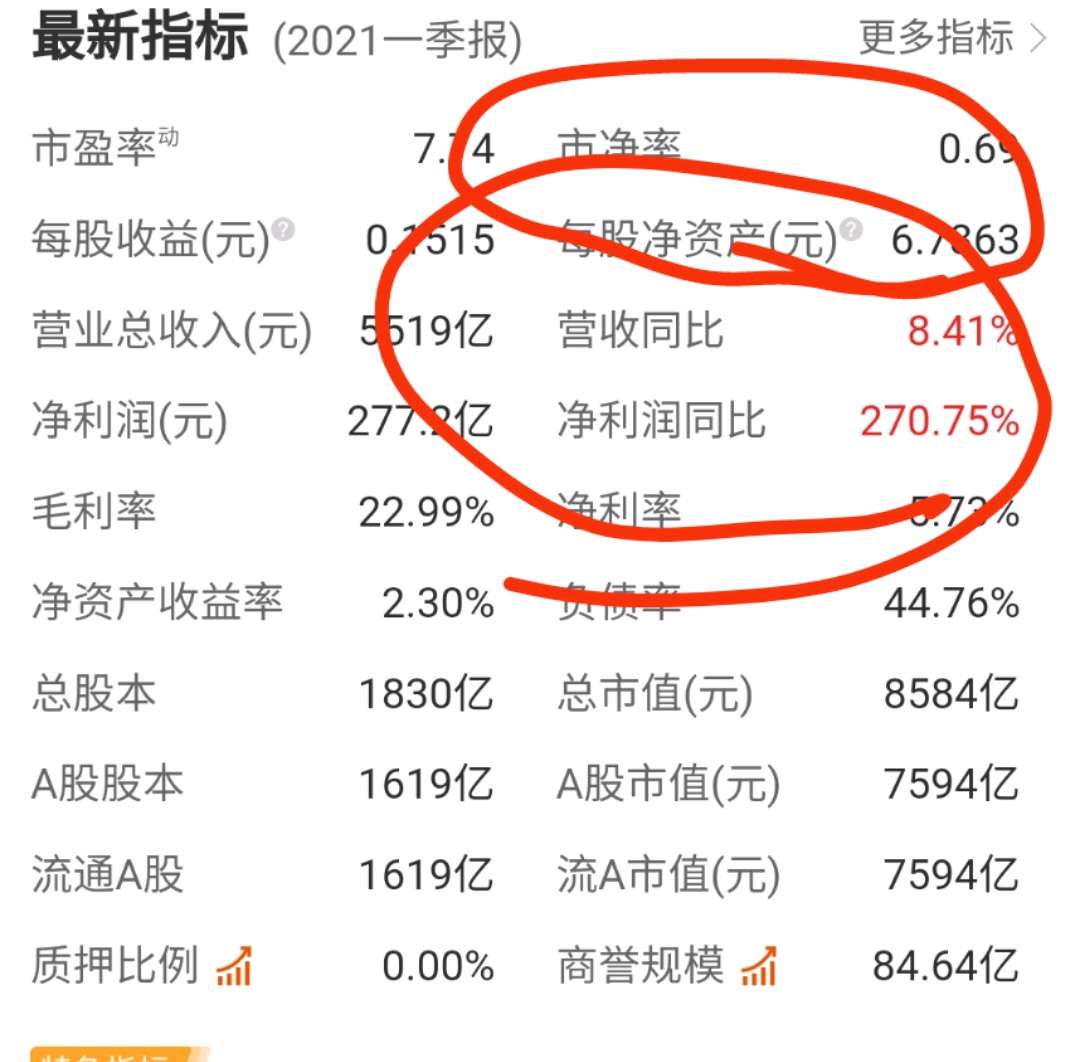The image size is (1080, 1062).
Task: Open 更多指标 for more indicators
Action: click(951, 38)
